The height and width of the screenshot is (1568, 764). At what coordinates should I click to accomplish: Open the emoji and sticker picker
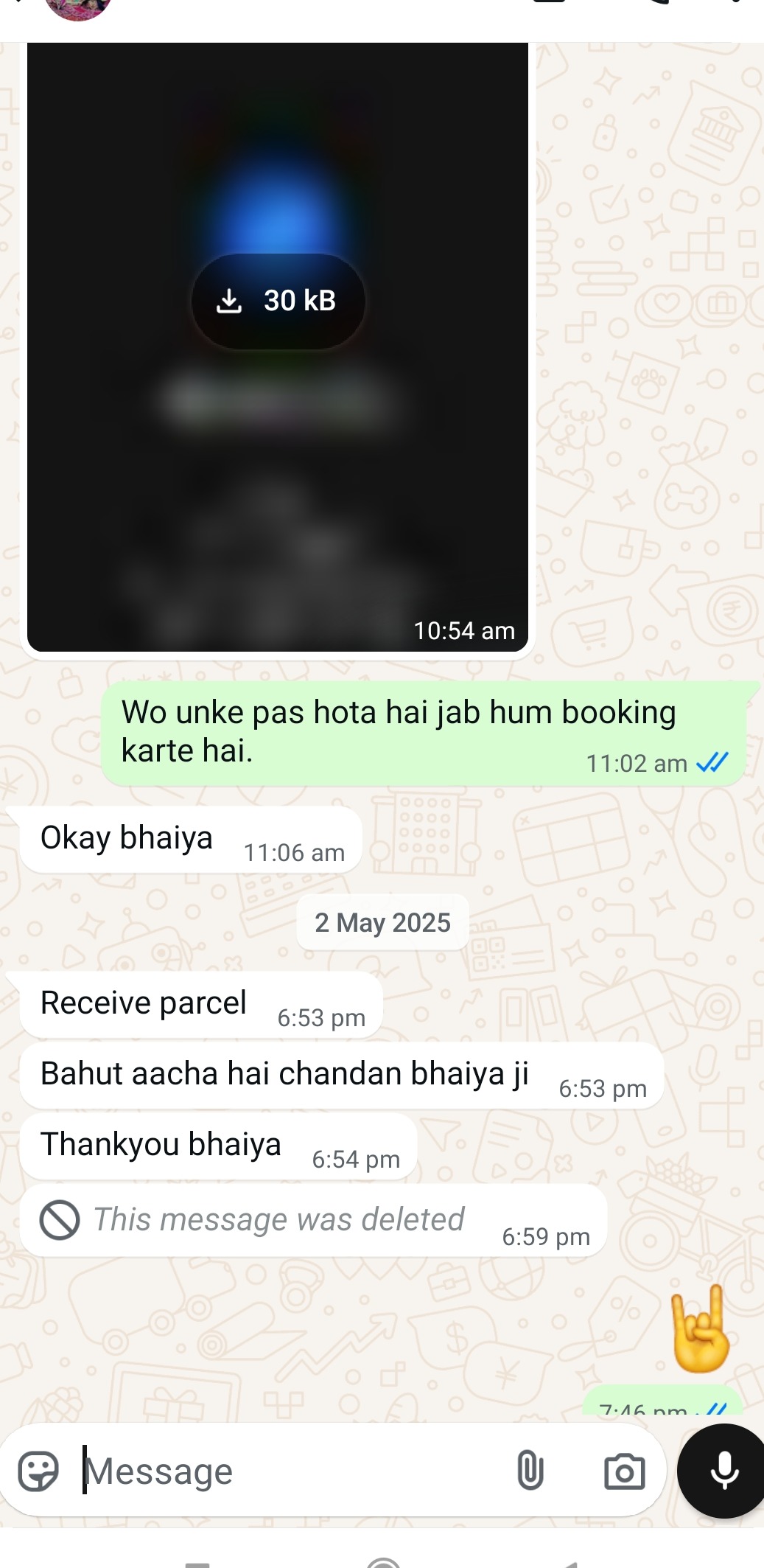click(x=38, y=1471)
